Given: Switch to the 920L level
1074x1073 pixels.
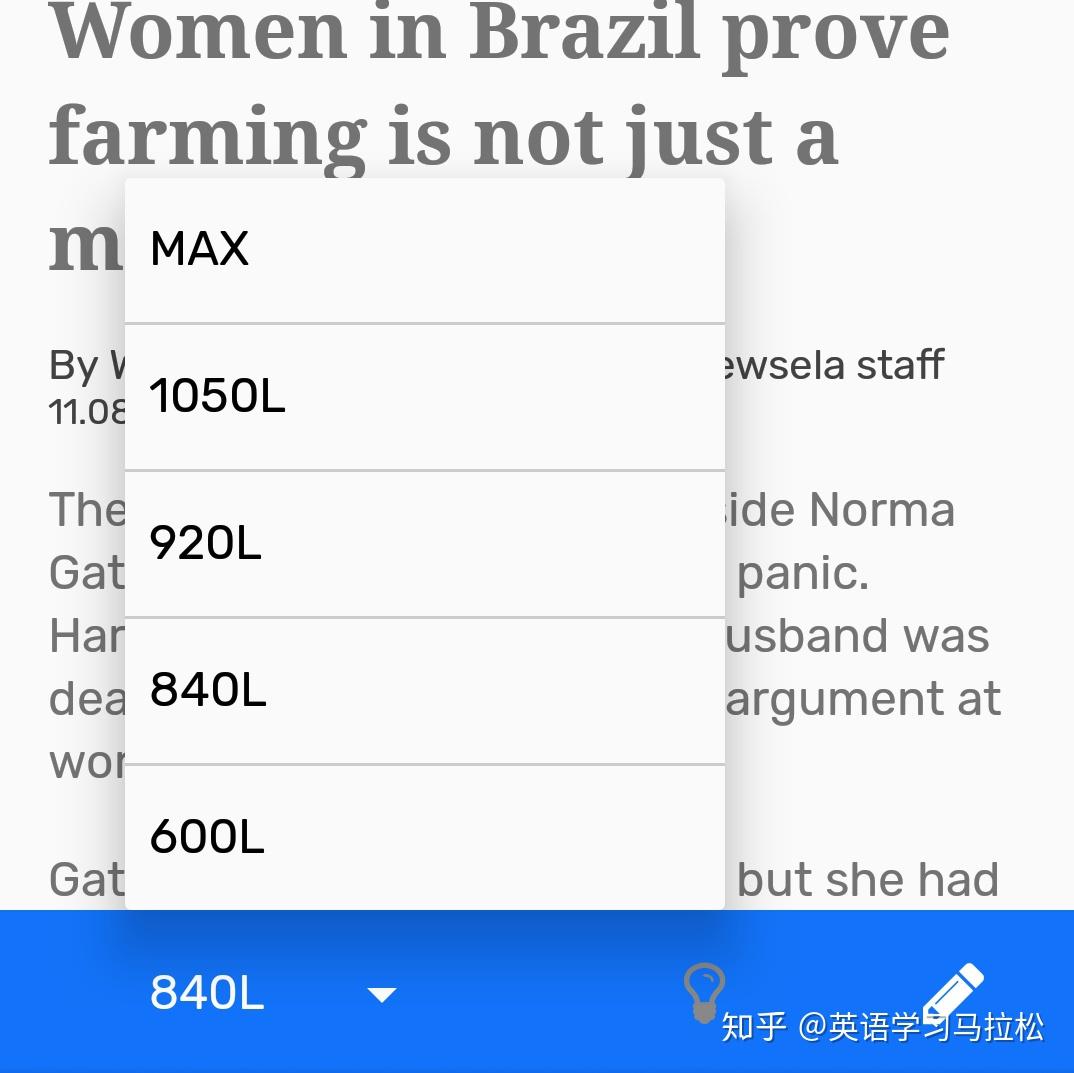Looking at the screenshot, I should 424,543.
